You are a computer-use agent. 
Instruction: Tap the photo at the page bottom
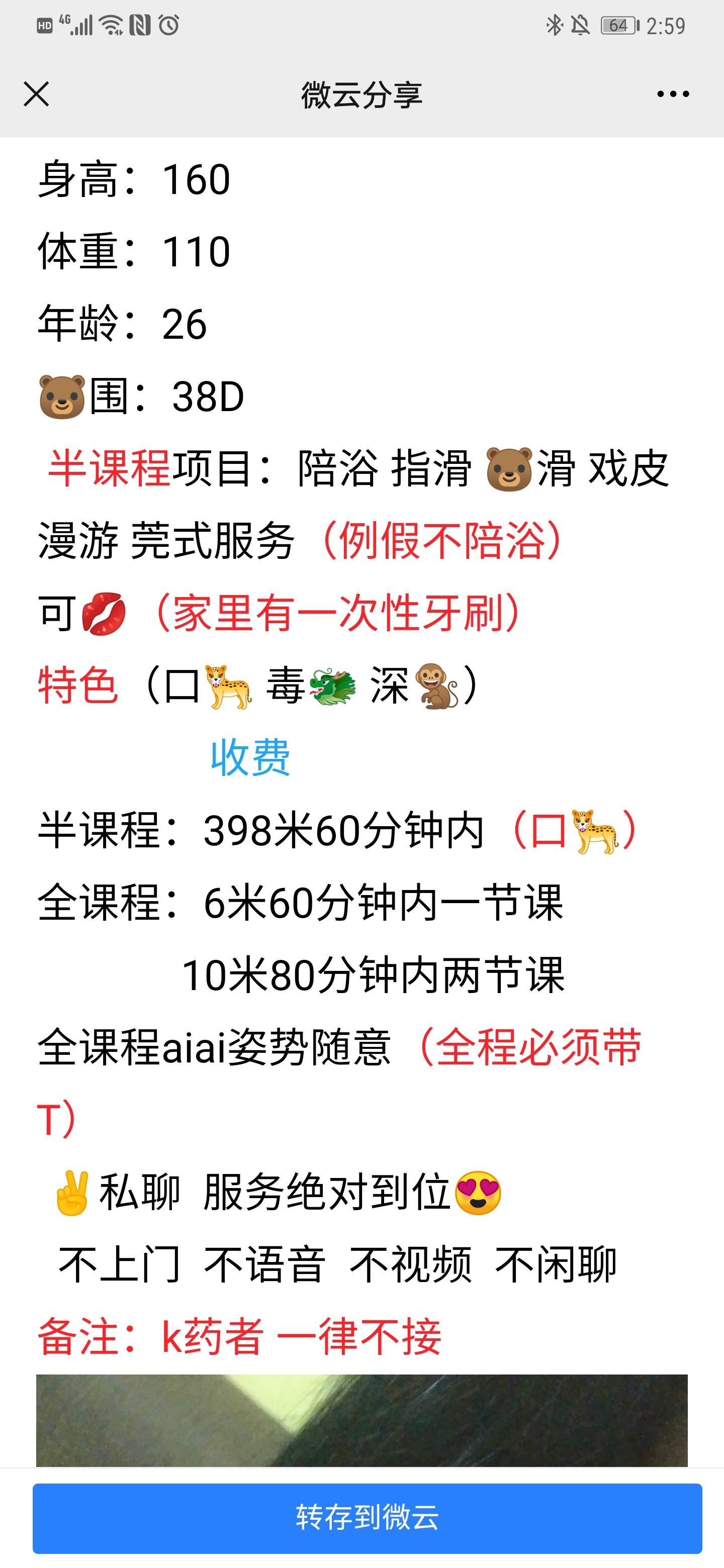(361, 1418)
